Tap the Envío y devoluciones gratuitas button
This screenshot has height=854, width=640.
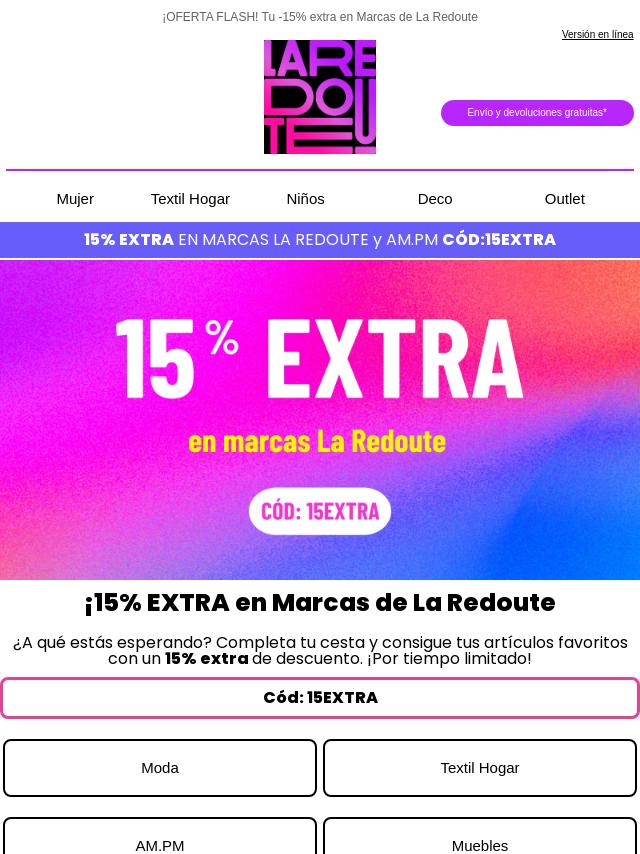coord(537,113)
